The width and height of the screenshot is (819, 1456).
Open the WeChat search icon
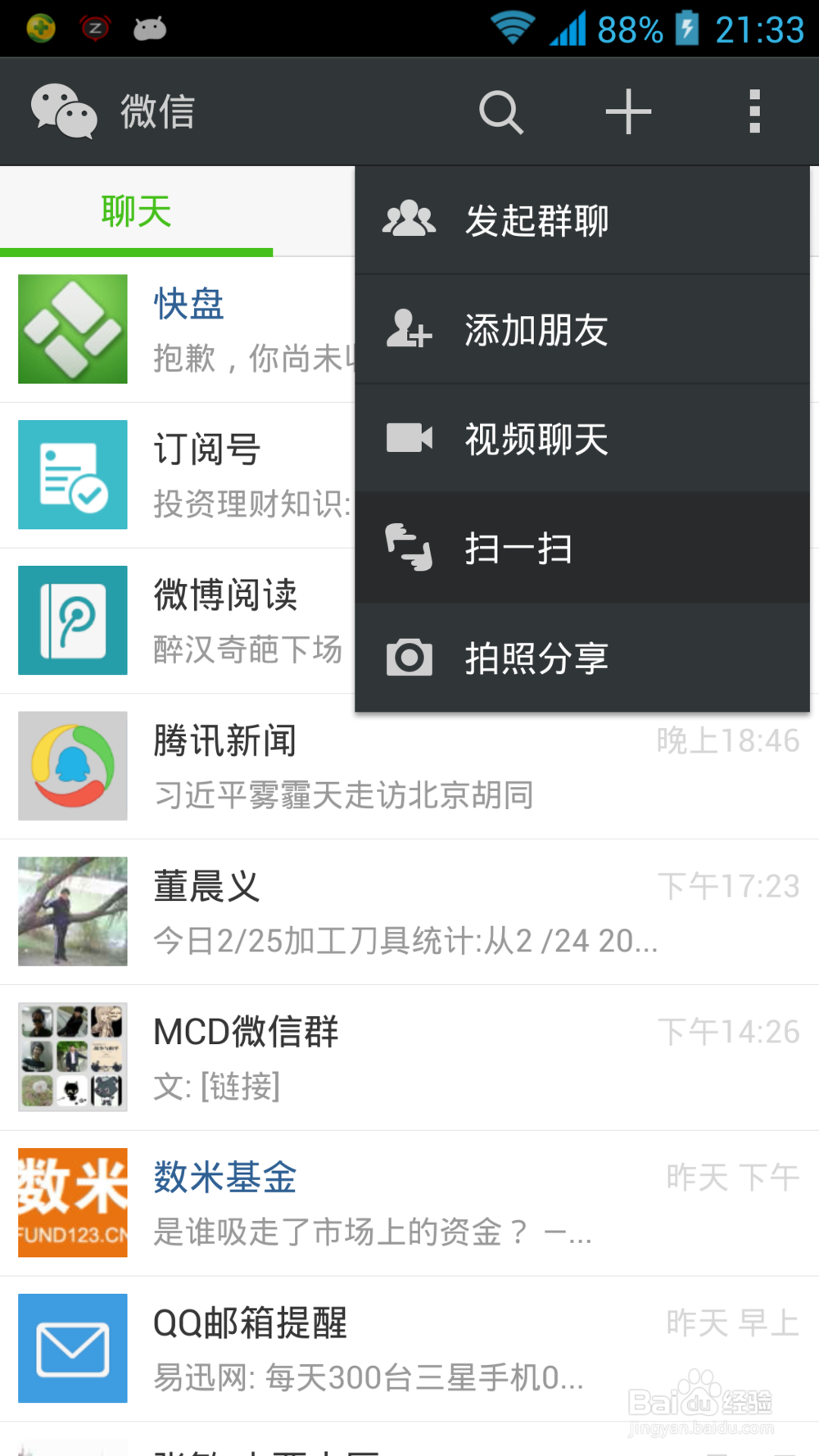tap(501, 112)
